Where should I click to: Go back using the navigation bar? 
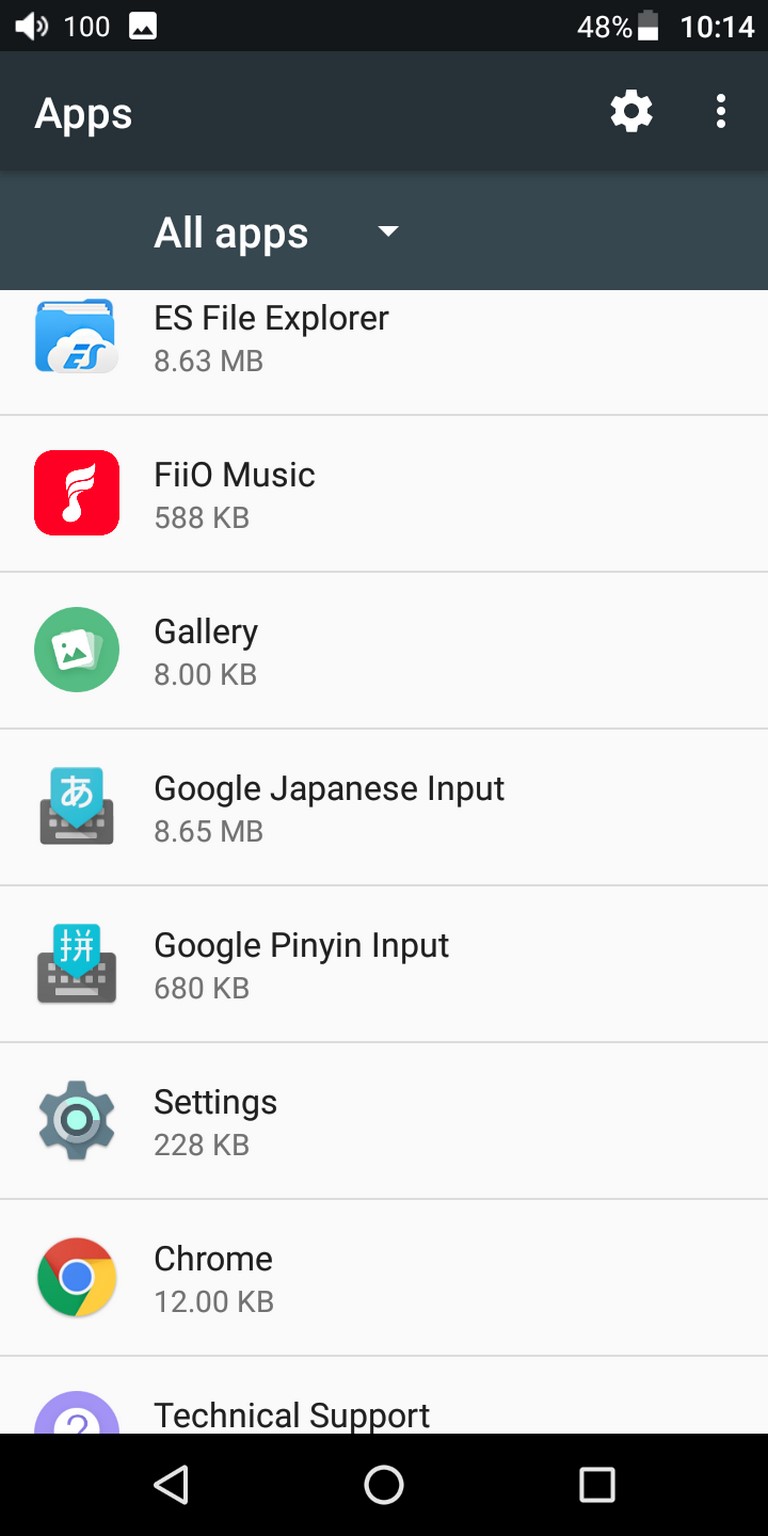point(171,1485)
